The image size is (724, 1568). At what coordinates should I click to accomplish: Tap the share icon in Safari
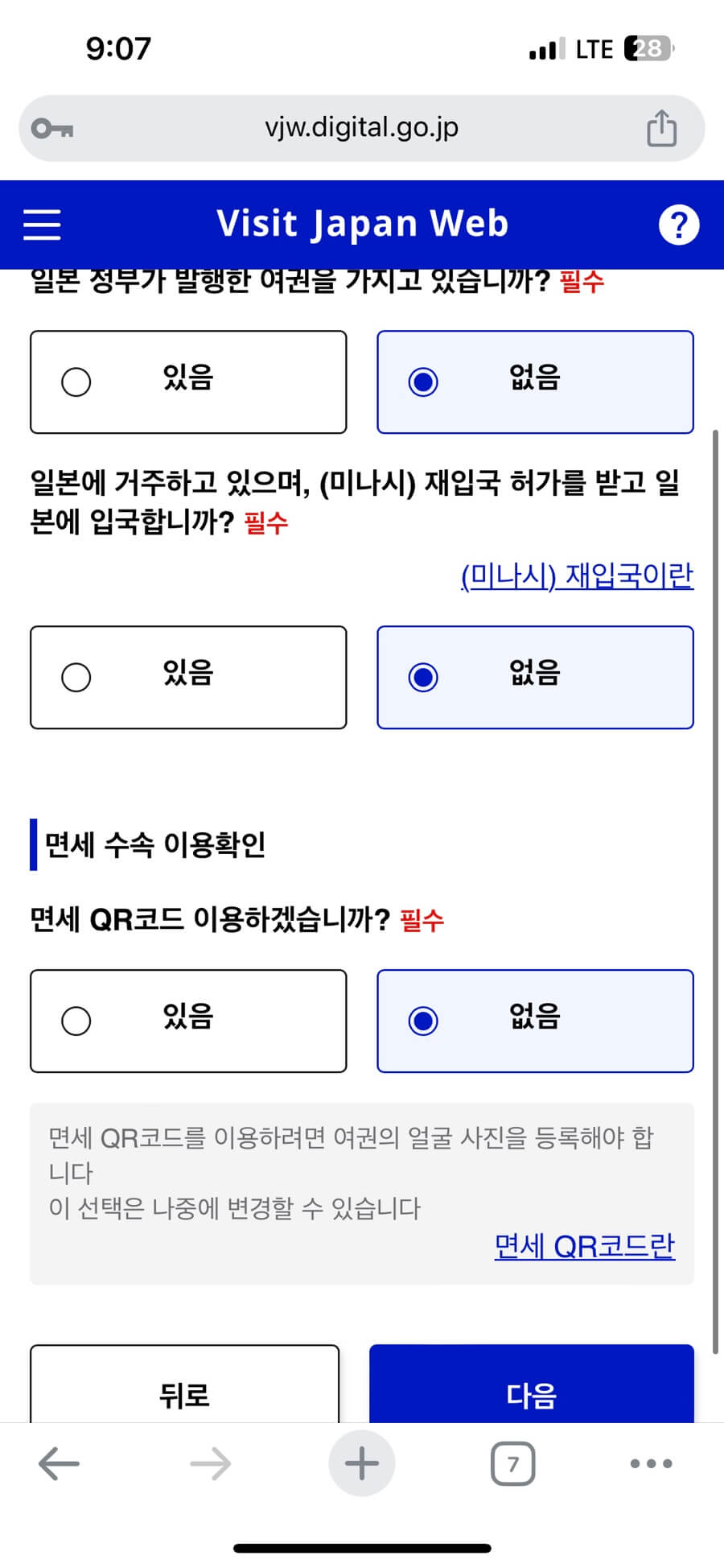(661, 127)
